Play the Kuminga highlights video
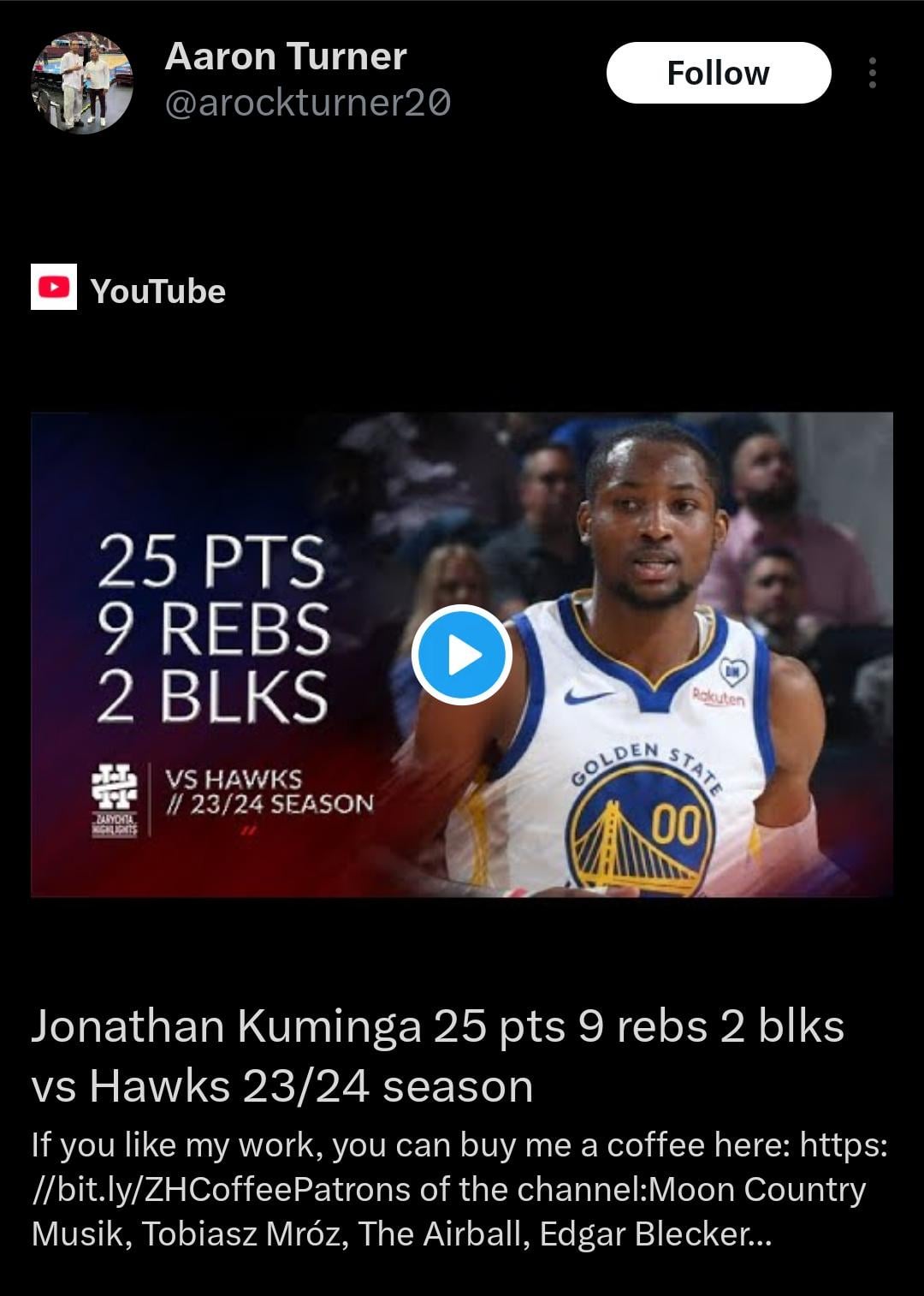This screenshot has width=924, height=1296. pyautogui.click(x=462, y=655)
